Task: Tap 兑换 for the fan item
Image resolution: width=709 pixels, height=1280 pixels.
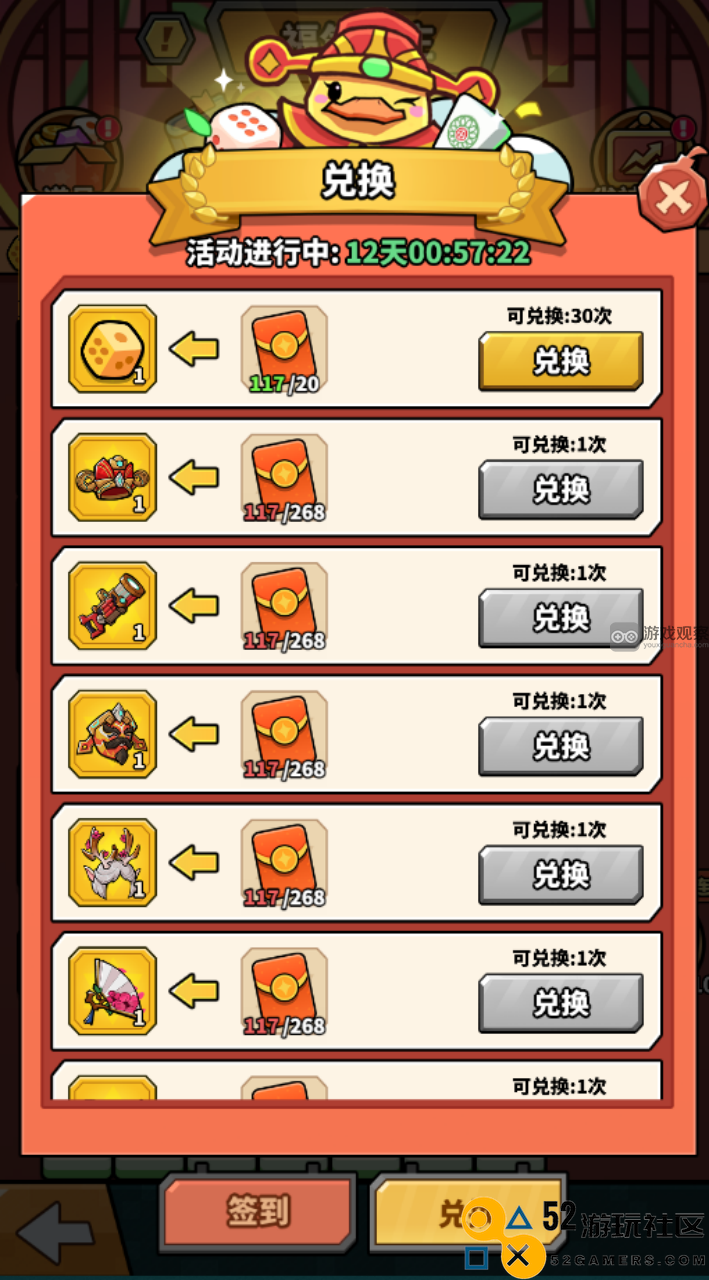Action: coord(561,1002)
